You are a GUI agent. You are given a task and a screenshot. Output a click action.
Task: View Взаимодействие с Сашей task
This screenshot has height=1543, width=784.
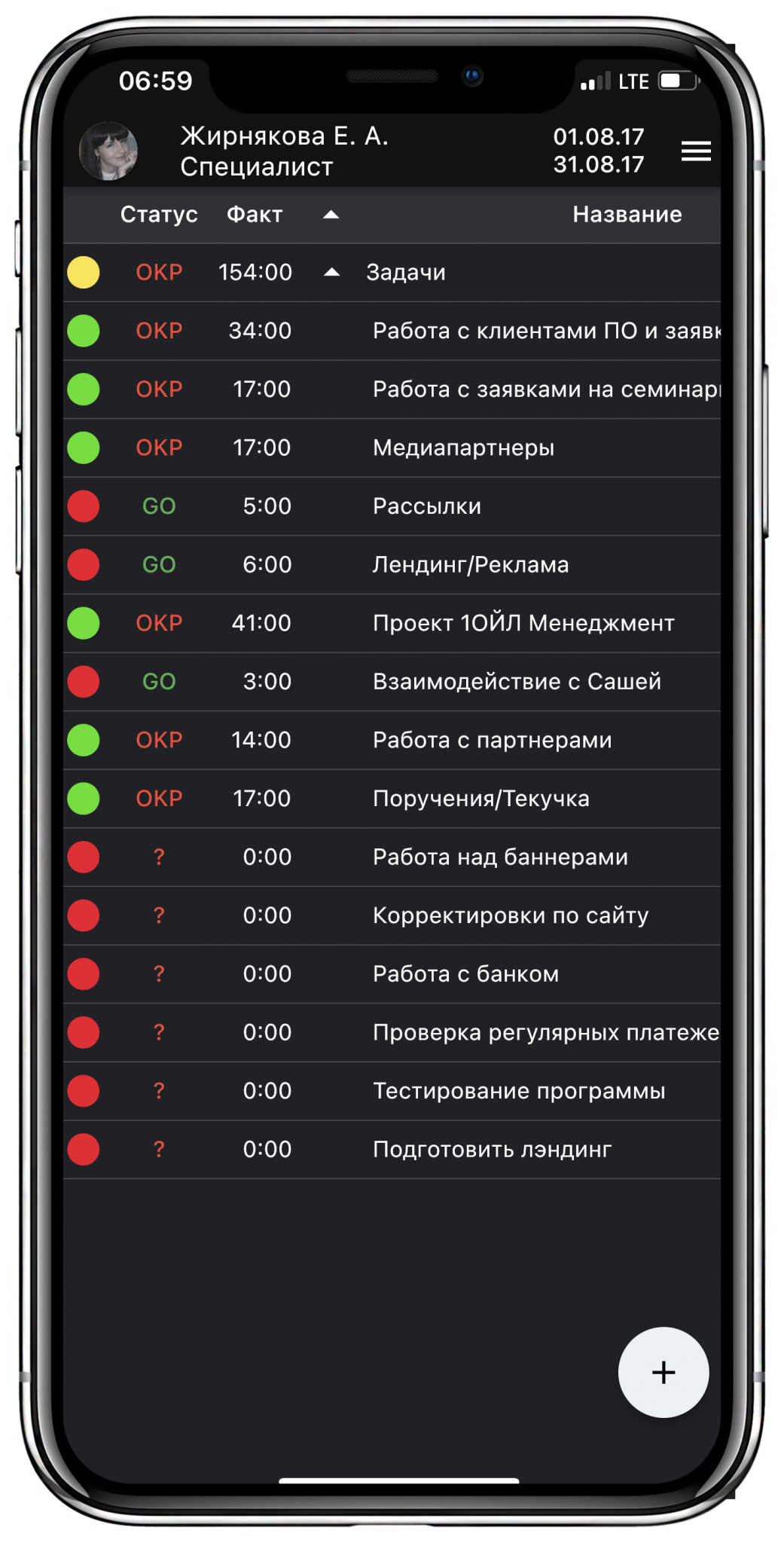point(392,682)
